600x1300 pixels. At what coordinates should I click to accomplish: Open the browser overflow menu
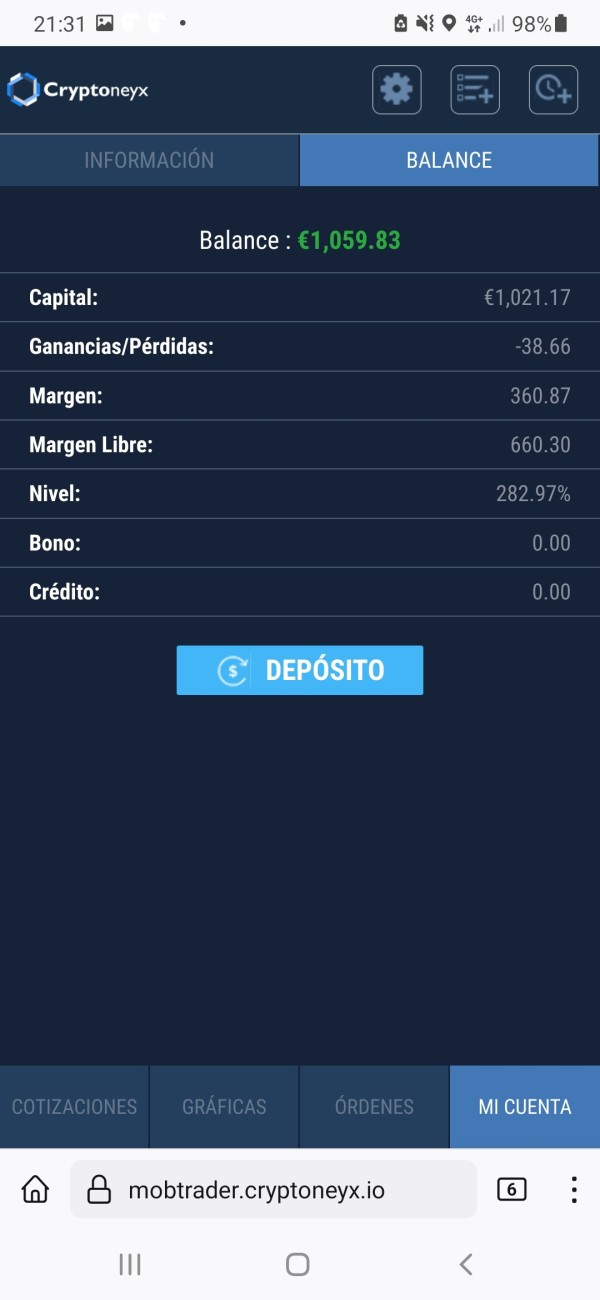pyautogui.click(x=574, y=1189)
